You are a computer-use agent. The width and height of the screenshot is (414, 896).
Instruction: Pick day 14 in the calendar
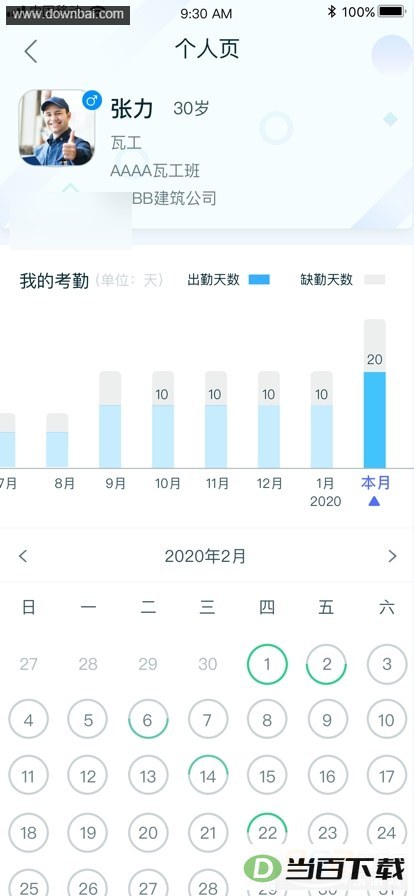pos(208,776)
